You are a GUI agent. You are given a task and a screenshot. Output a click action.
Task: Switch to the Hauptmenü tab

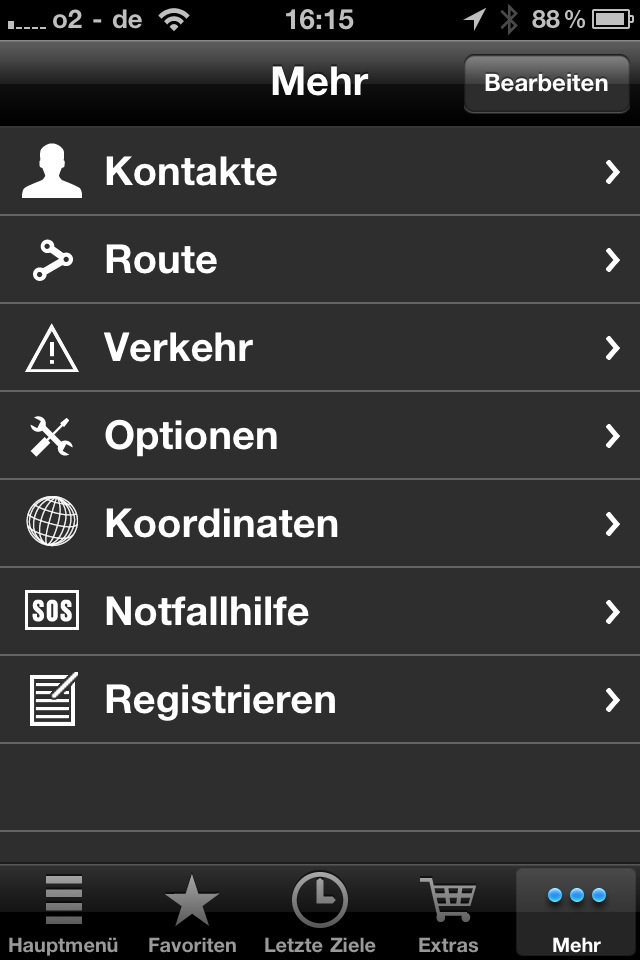(x=64, y=913)
